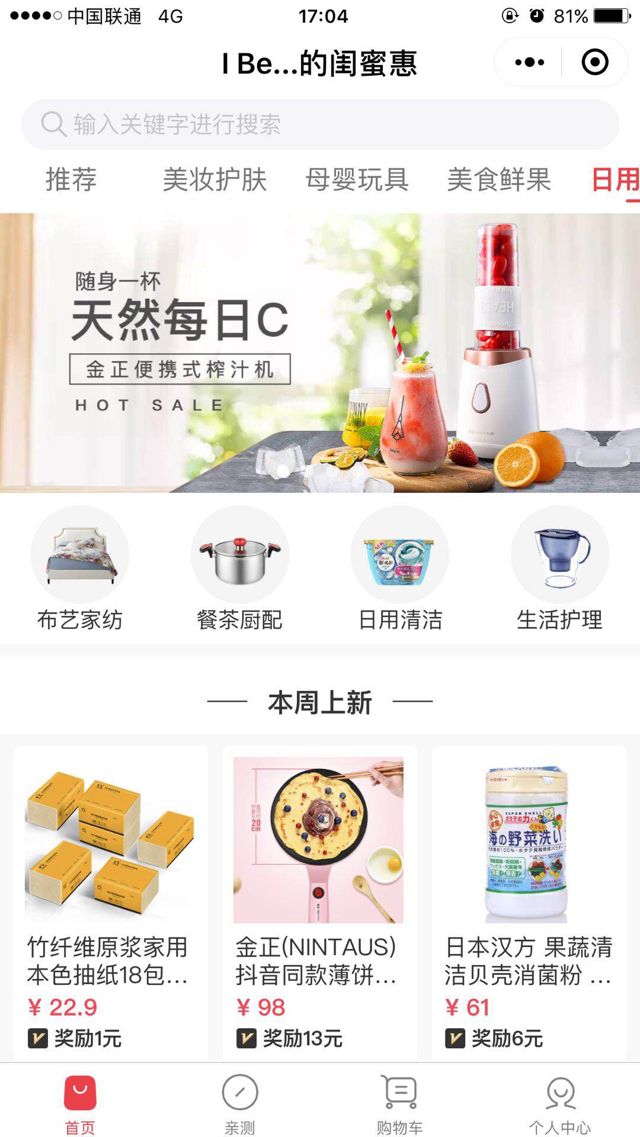This screenshot has height=1137, width=640.
Task: Browse the 生活护理 category
Action: tap(560, 569)
